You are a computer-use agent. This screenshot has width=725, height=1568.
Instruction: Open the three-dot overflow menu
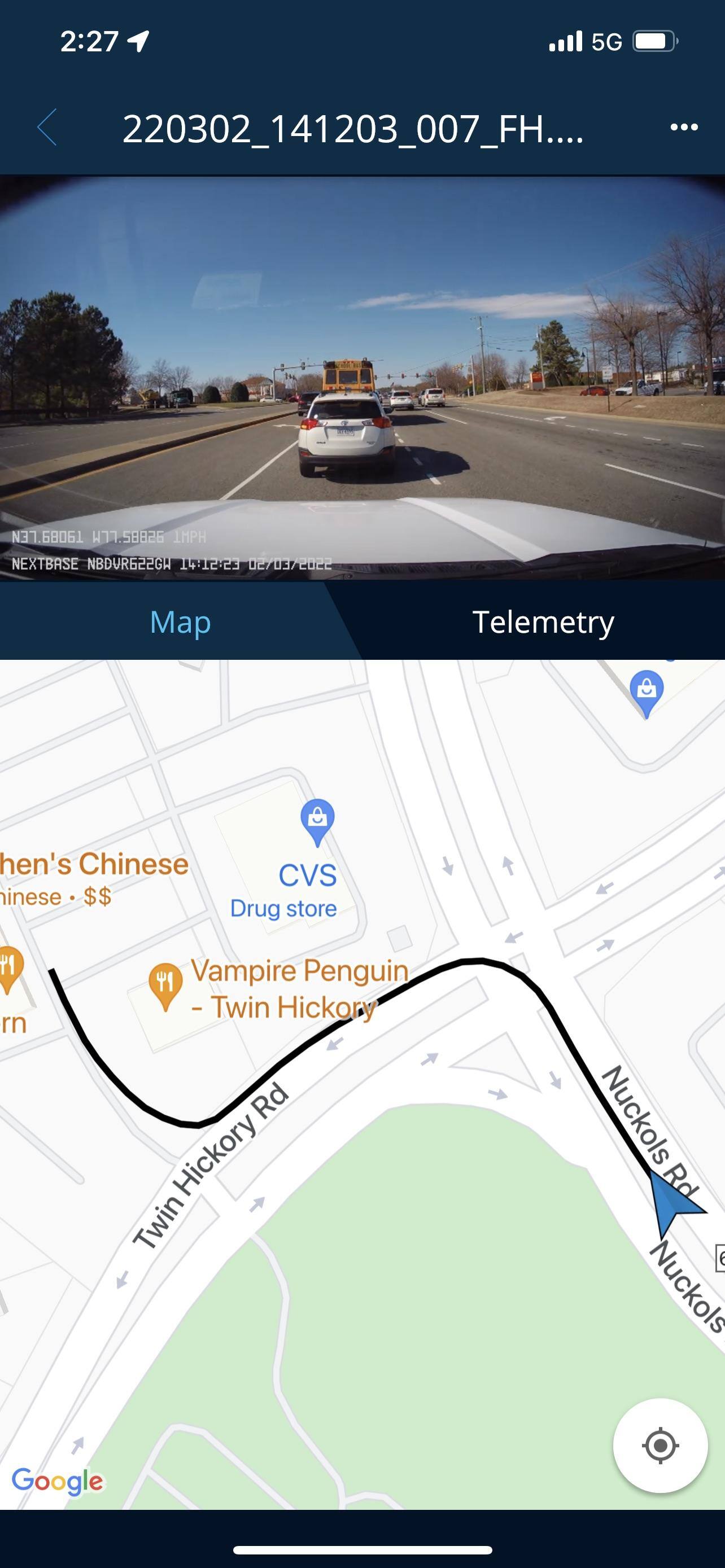click(x=684, y=127)
